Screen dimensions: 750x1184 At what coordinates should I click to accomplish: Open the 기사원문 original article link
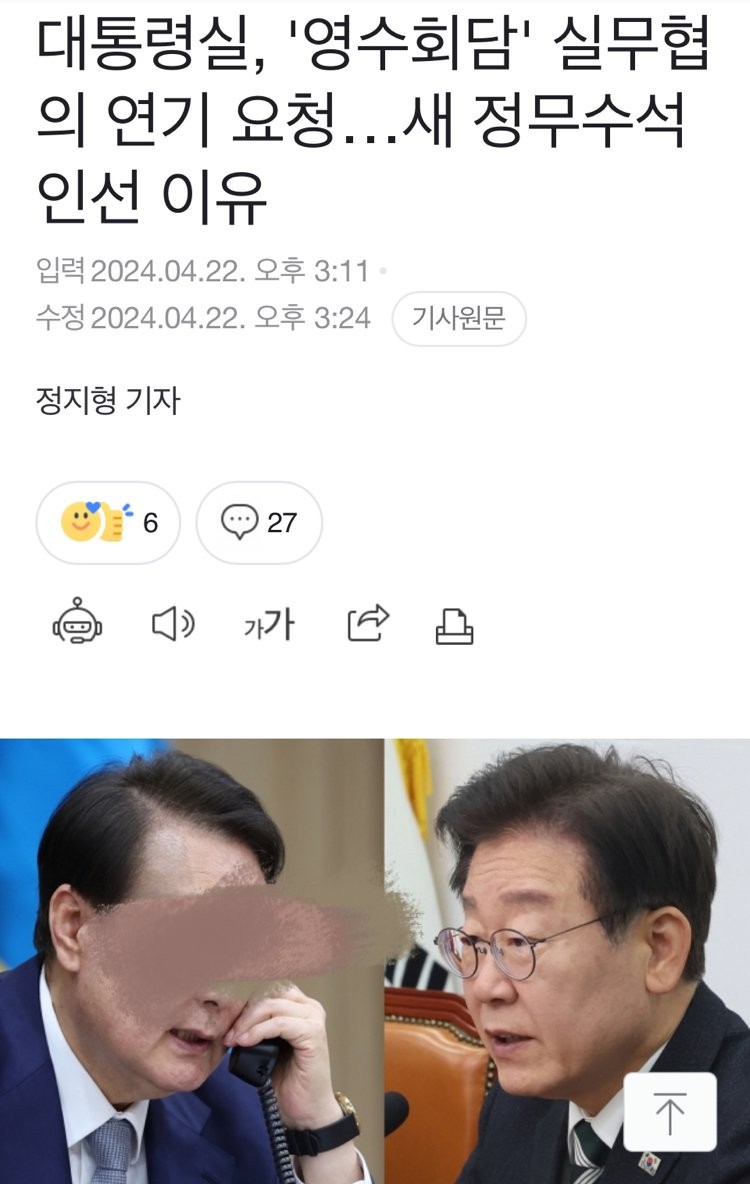[459, 319]
